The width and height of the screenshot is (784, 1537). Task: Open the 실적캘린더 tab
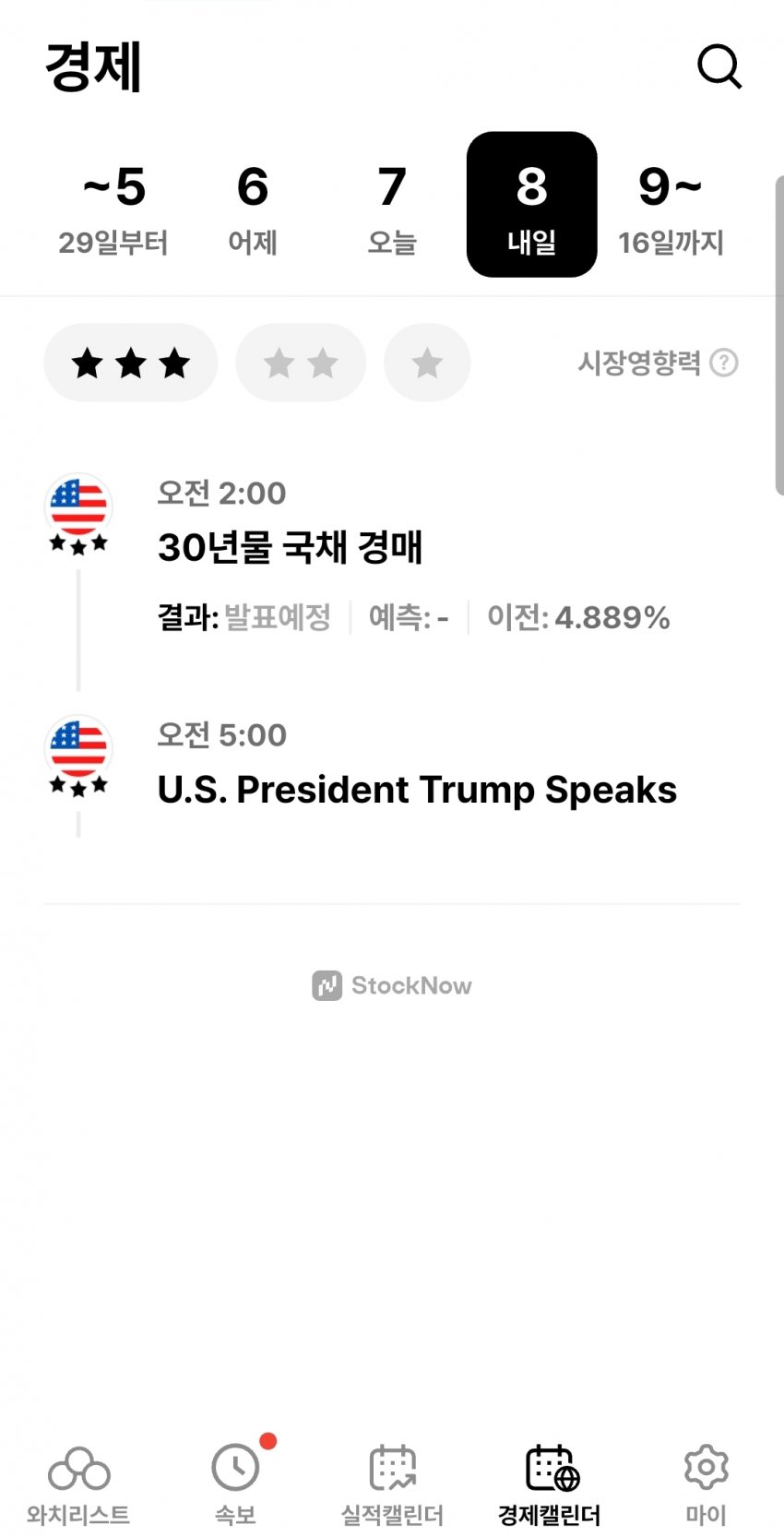coord(392,1485)
